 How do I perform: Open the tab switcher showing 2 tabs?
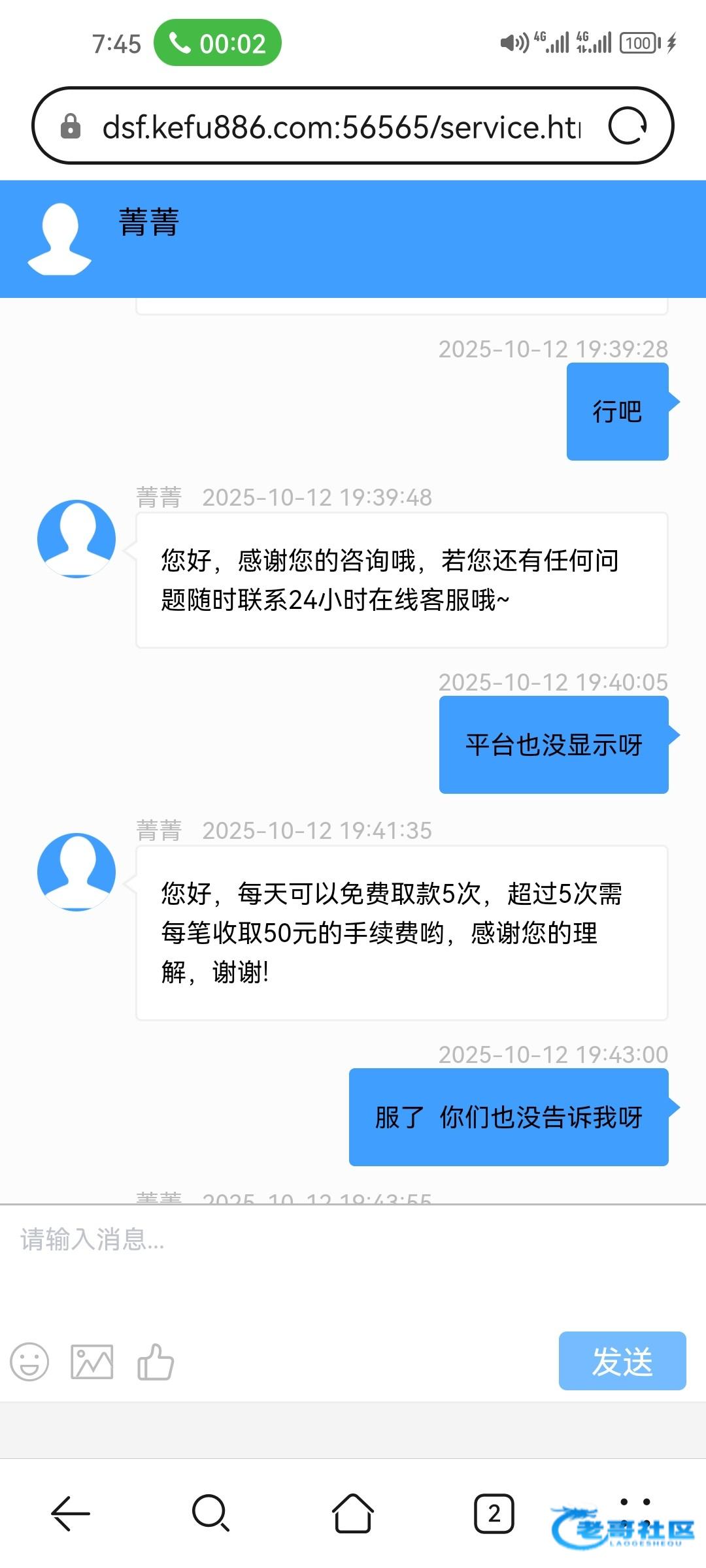(494, 1513)
